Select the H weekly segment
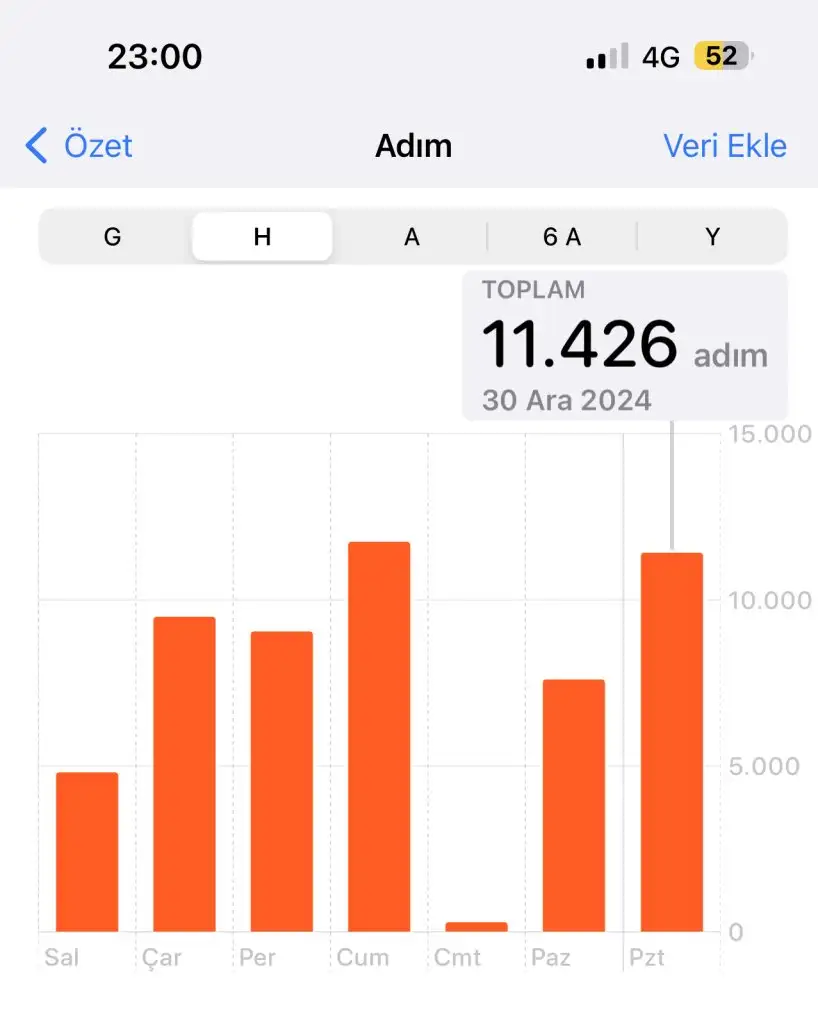The width and height of the screenshot is (818, 1024). pyautogui.click(x=262, y=237)
